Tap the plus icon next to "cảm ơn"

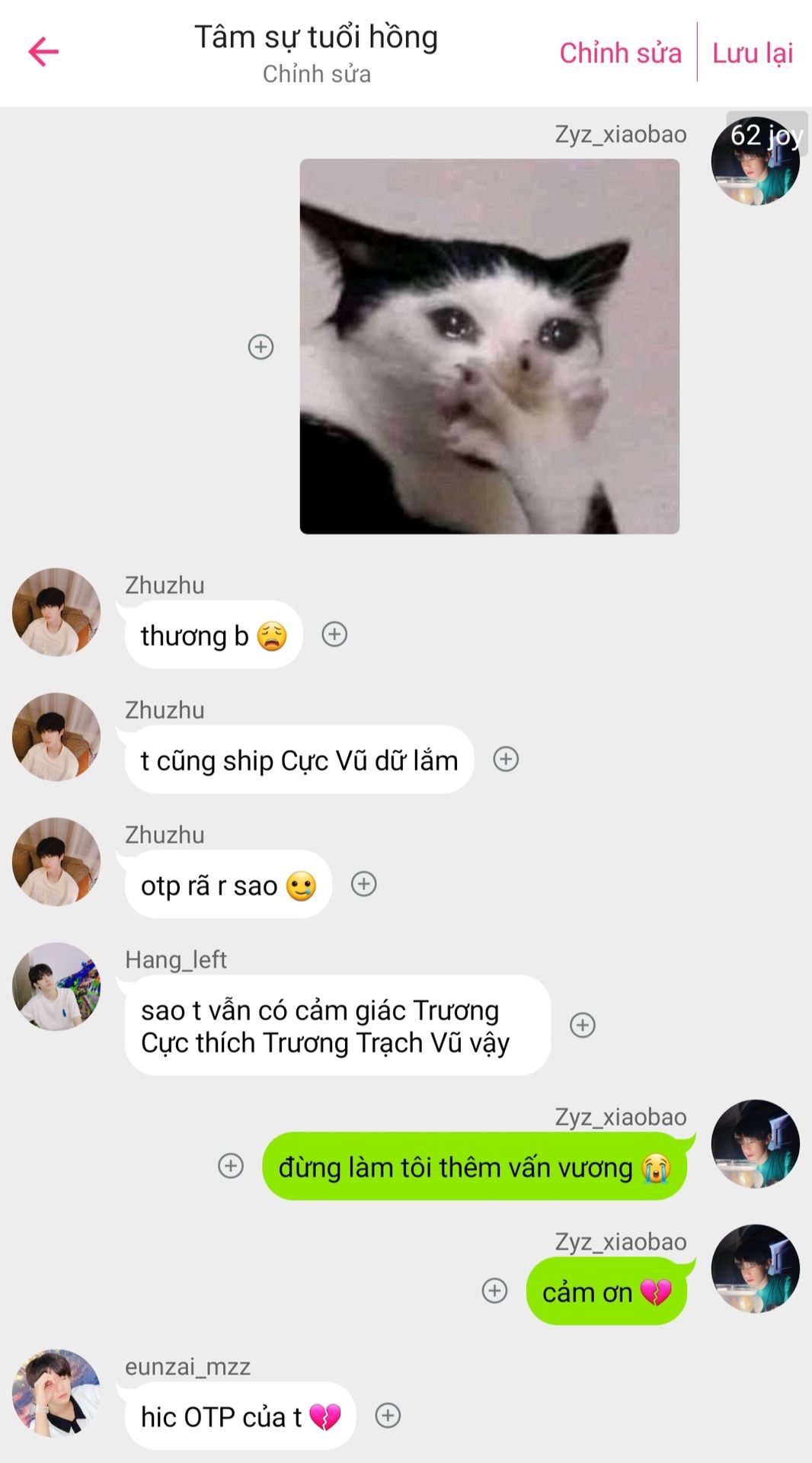[x=494, y=1291]
